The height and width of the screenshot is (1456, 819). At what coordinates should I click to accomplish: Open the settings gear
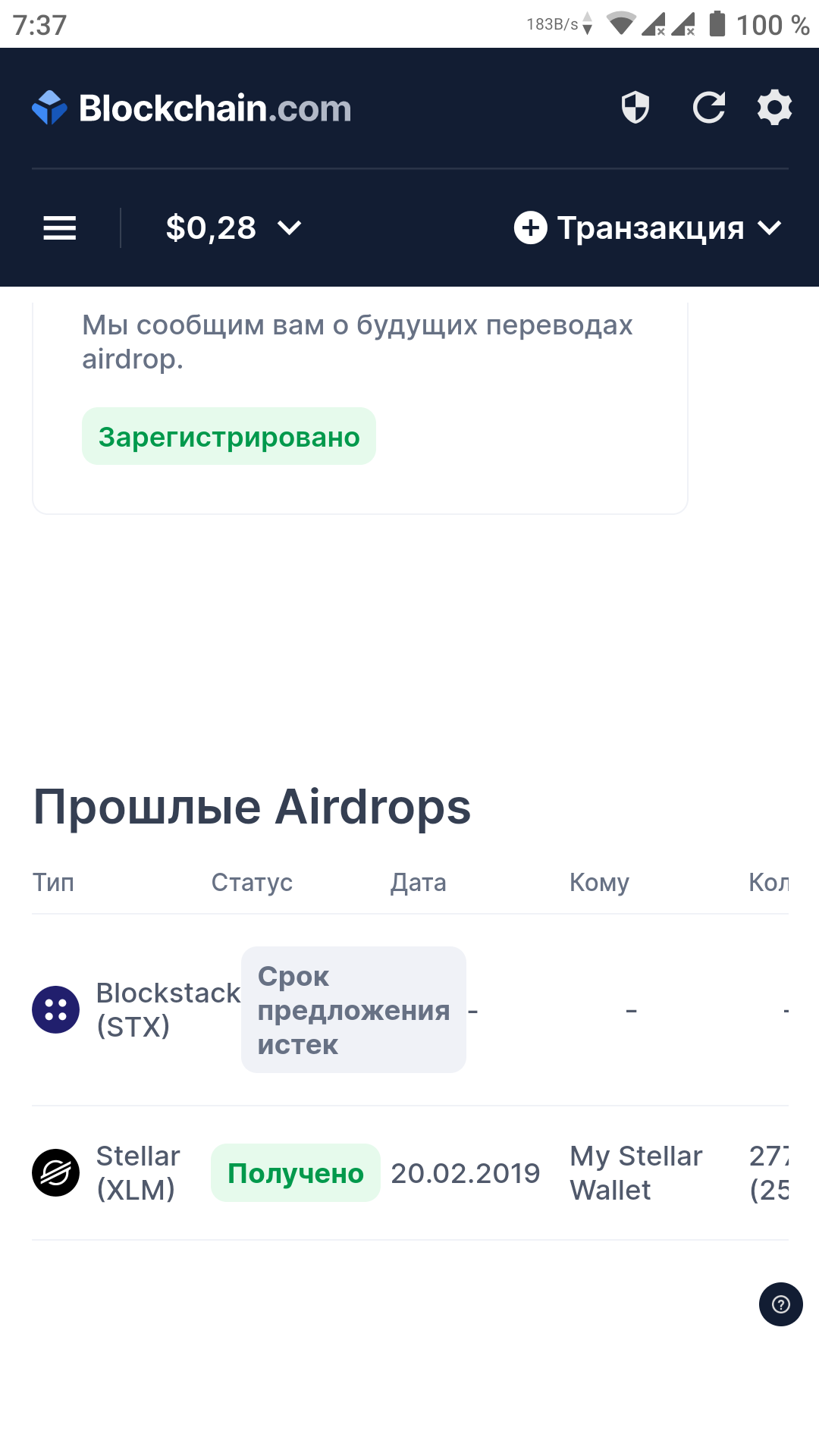(774, 108)
